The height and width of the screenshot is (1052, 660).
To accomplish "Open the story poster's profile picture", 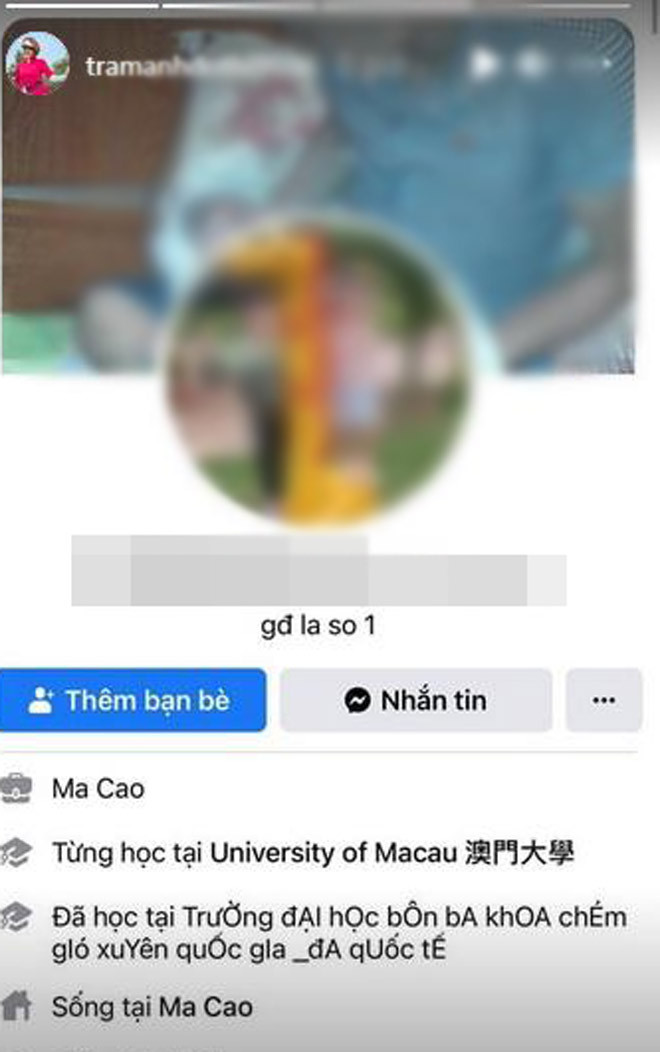I will tap(38, 63).
